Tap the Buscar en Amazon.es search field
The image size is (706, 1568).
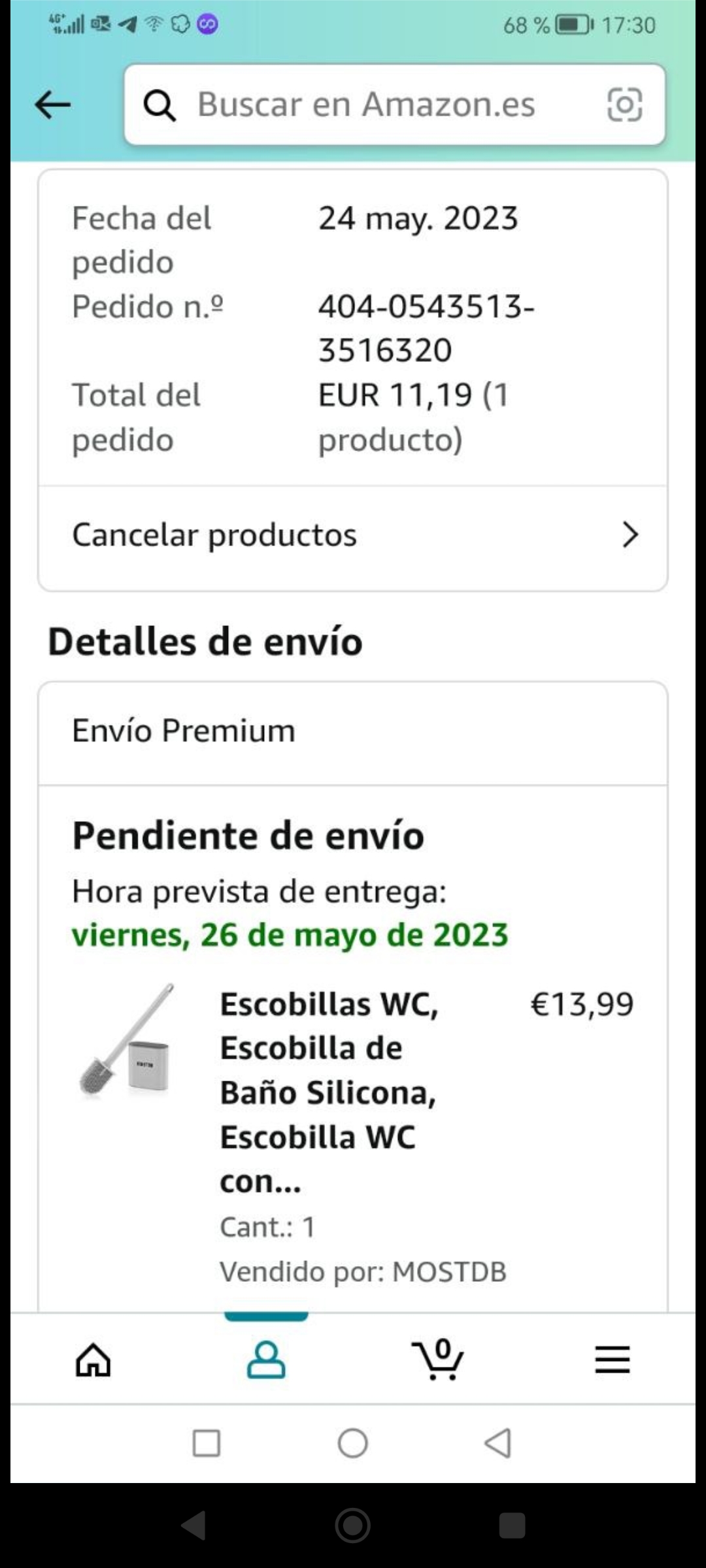[366, 105]
